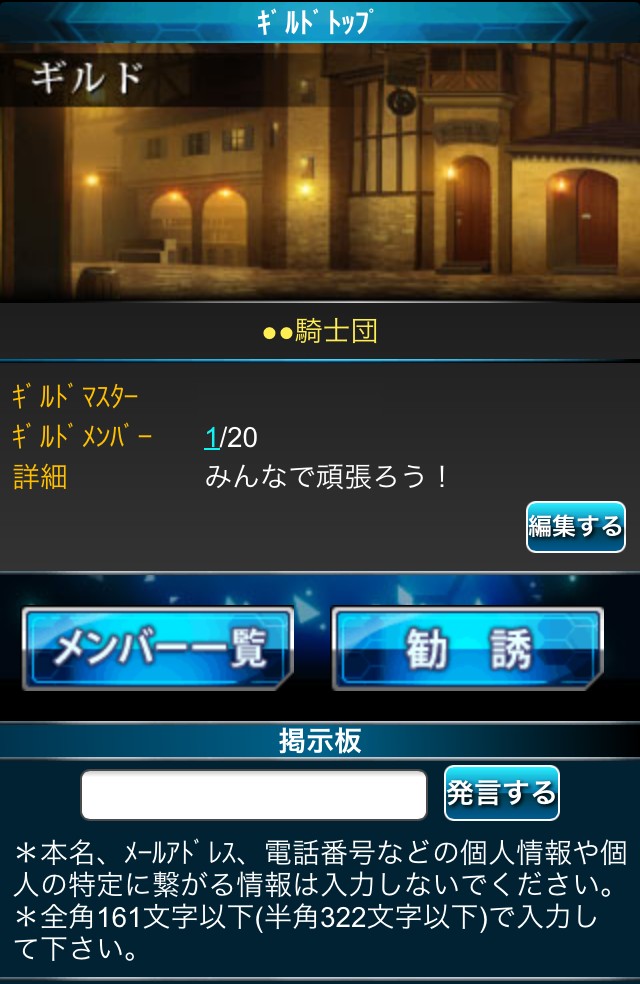Image resolution: width=640 pixels, height=984 pixels.
Task: Tap the 編集する button
Action: (x=575, y=526)
